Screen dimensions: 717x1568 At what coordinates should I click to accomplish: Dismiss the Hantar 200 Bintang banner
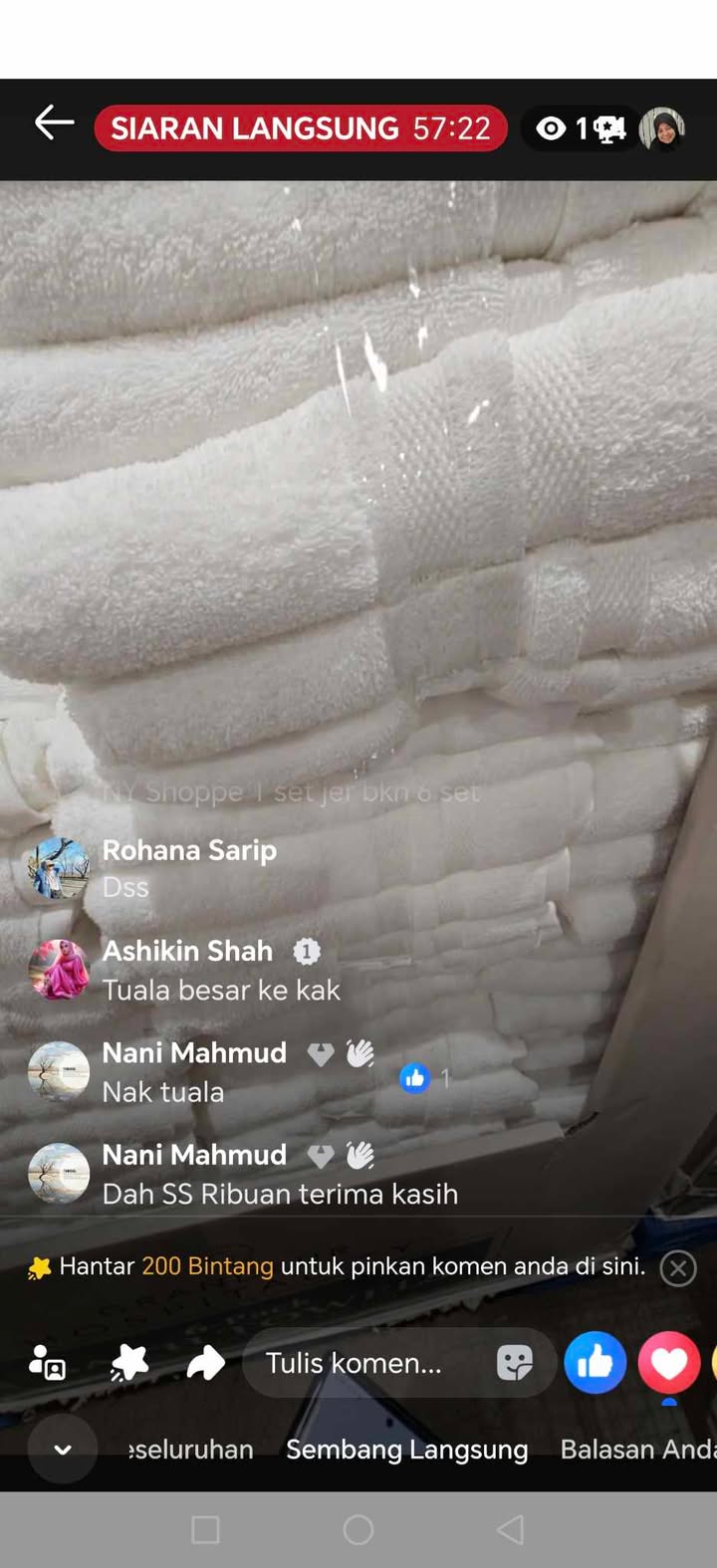(678, 1268)
